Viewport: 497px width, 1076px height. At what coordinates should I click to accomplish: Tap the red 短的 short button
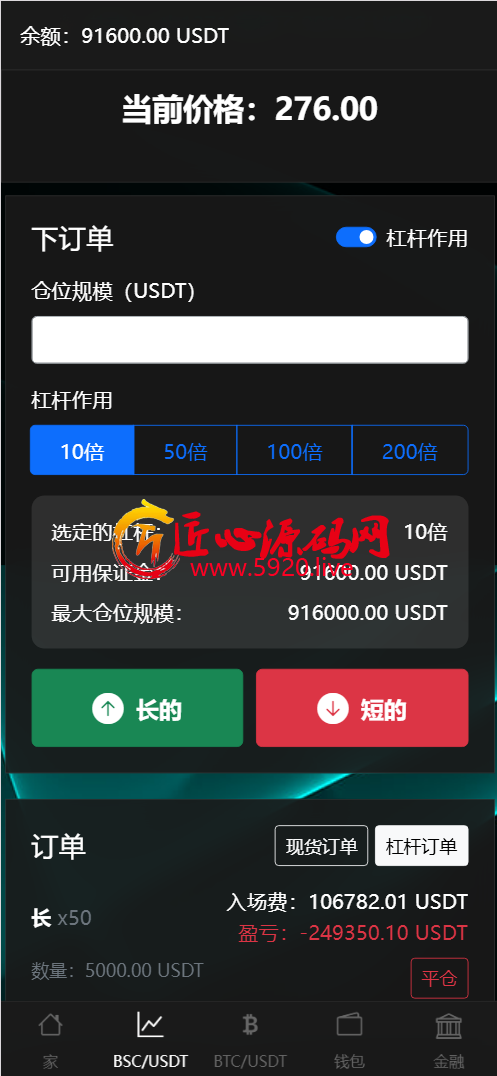click(362, 708)
